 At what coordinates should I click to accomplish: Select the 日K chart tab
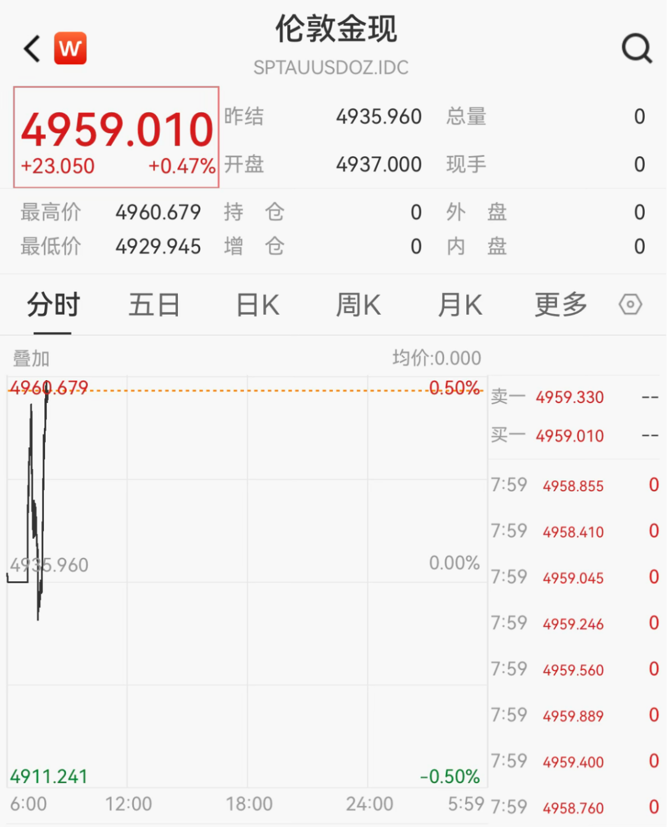257,305
